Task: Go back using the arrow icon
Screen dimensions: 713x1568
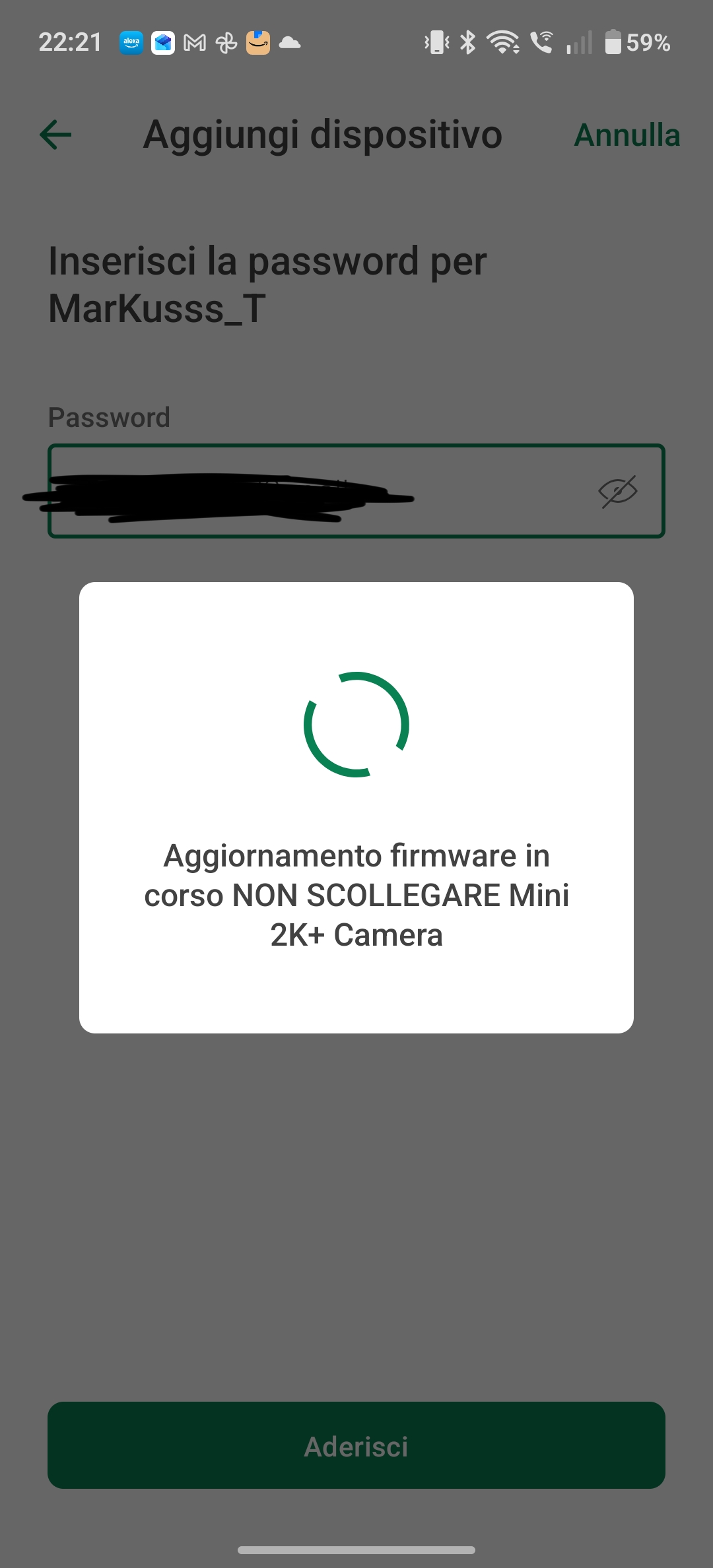Action: (56, 135)
